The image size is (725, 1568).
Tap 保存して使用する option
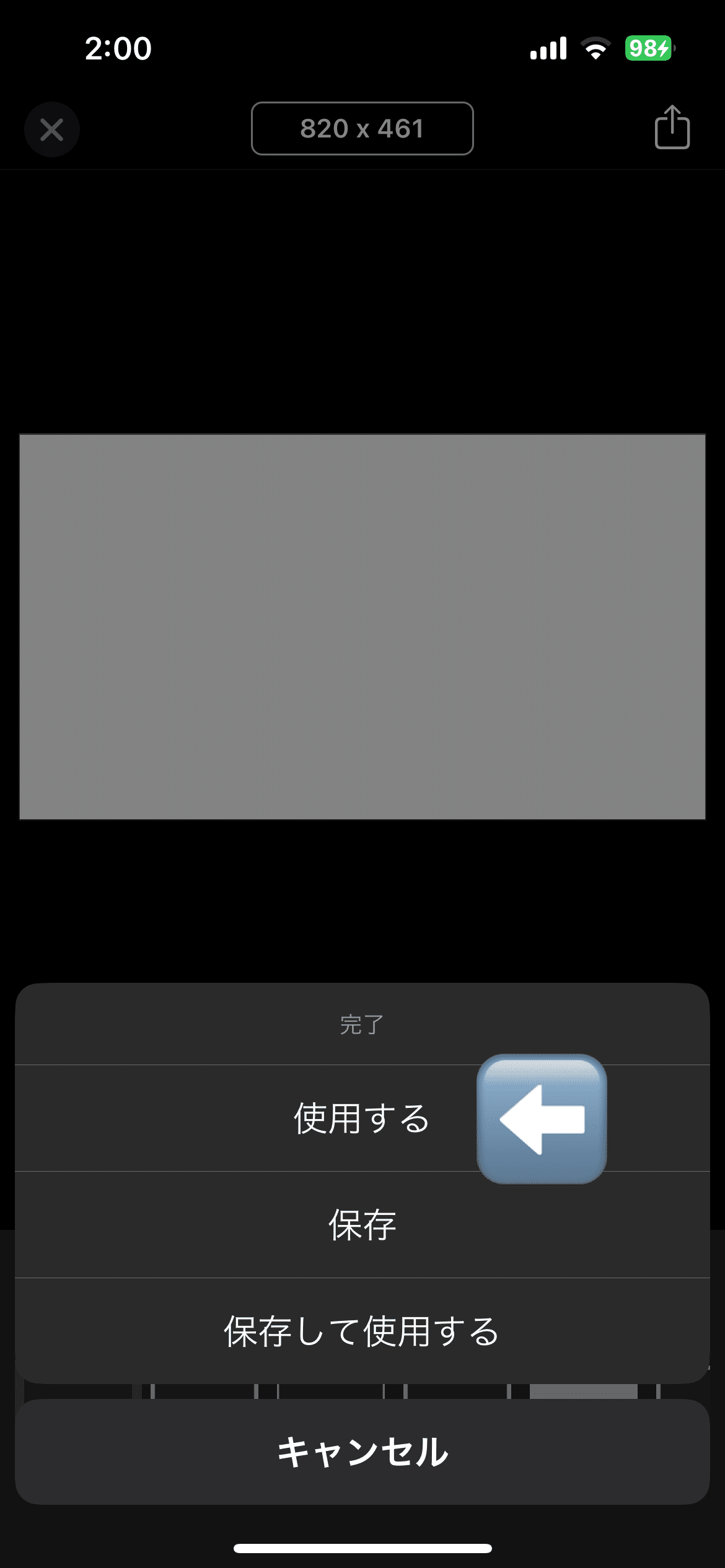362,1331
